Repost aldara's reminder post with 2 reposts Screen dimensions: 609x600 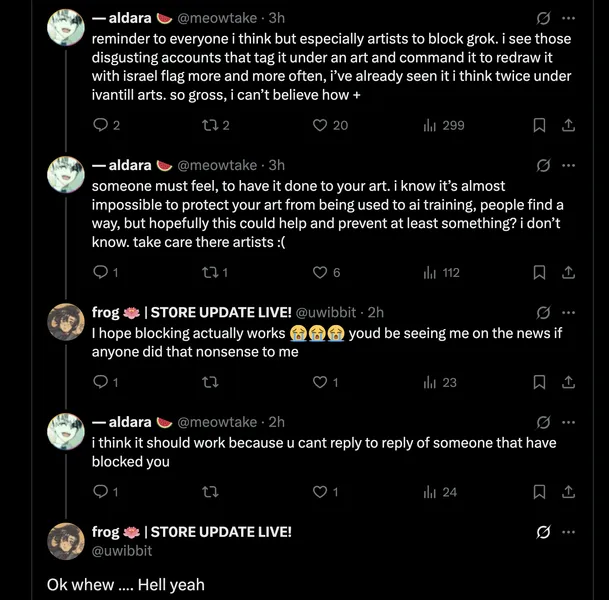coord(210,125)
